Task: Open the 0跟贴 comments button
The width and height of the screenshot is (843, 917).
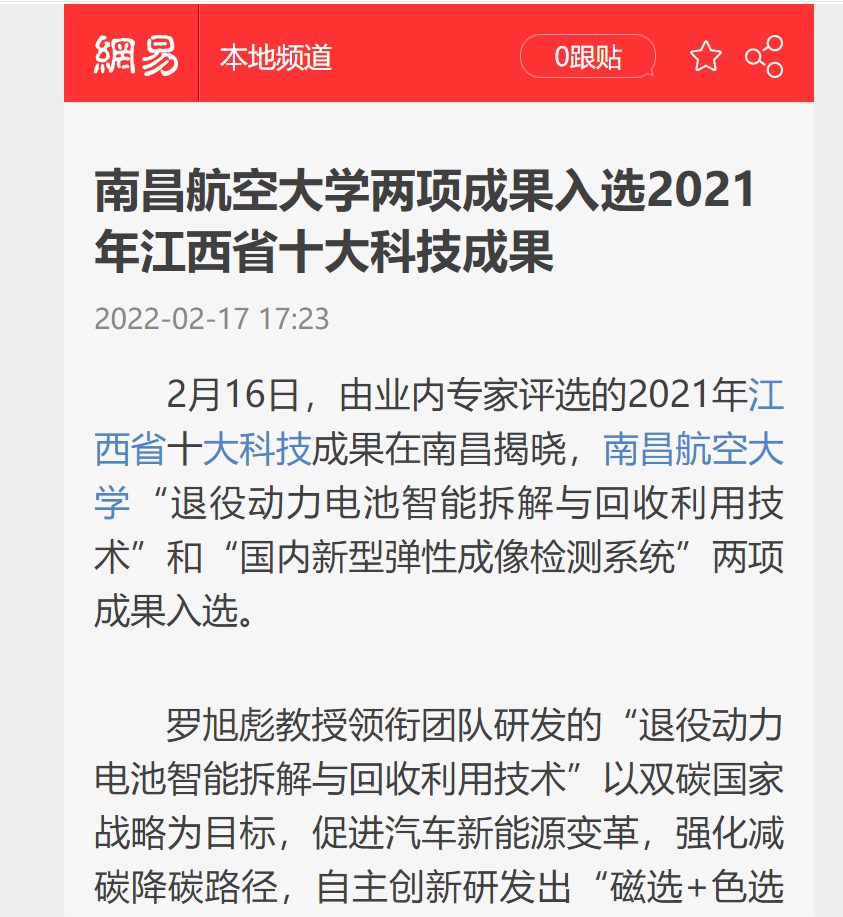Action: (588, 57)
